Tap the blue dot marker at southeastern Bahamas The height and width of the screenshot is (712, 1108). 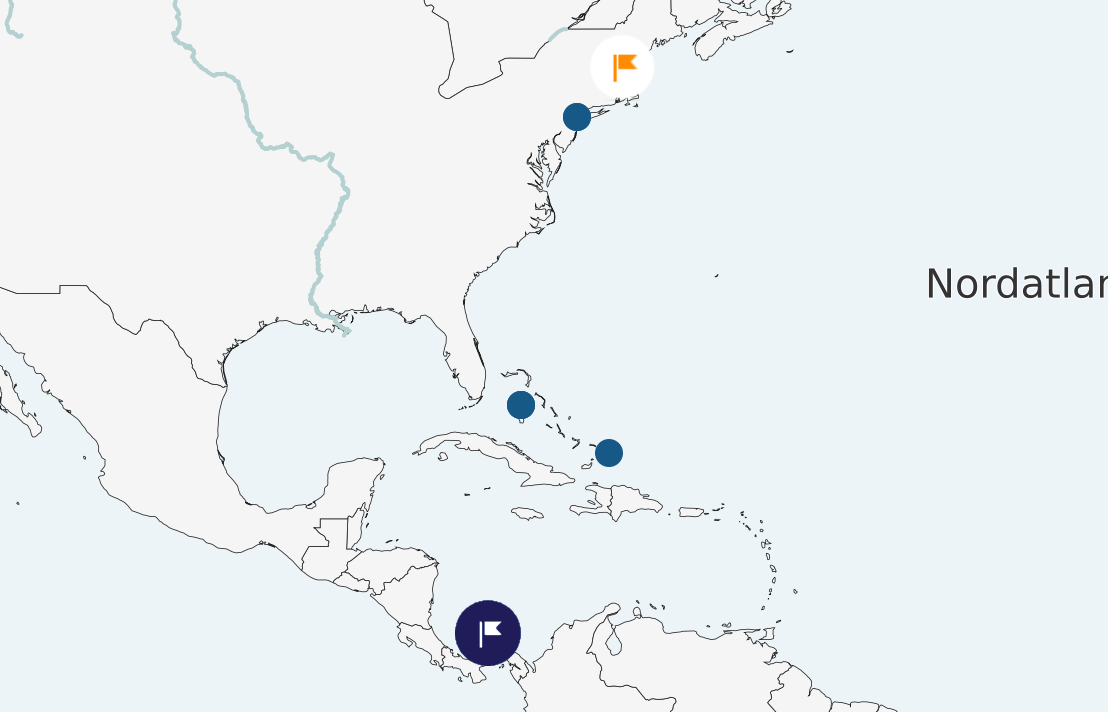pyautogui.click(x=609, y=453)
